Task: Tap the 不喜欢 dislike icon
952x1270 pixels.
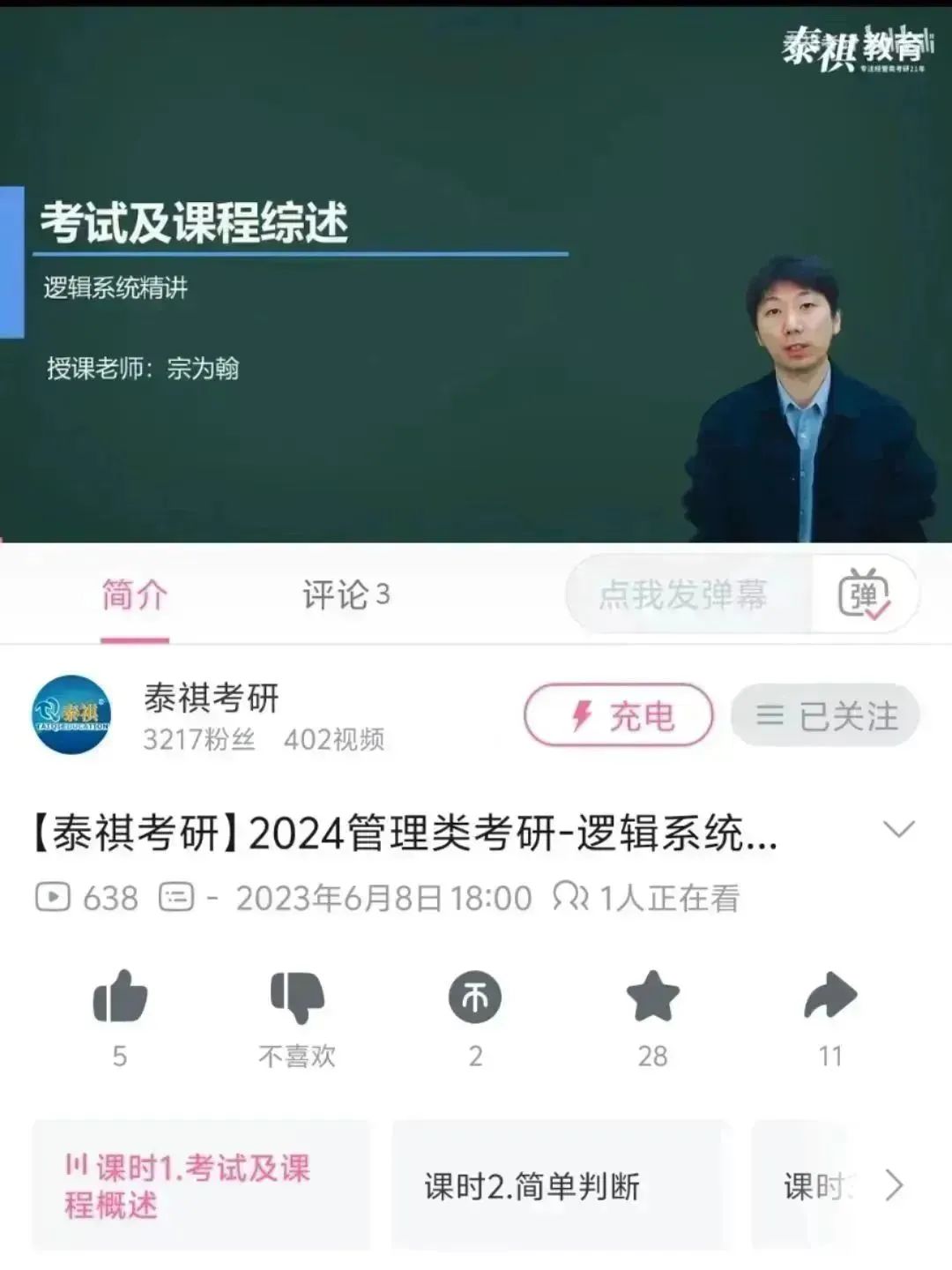Action: (297, 997)
